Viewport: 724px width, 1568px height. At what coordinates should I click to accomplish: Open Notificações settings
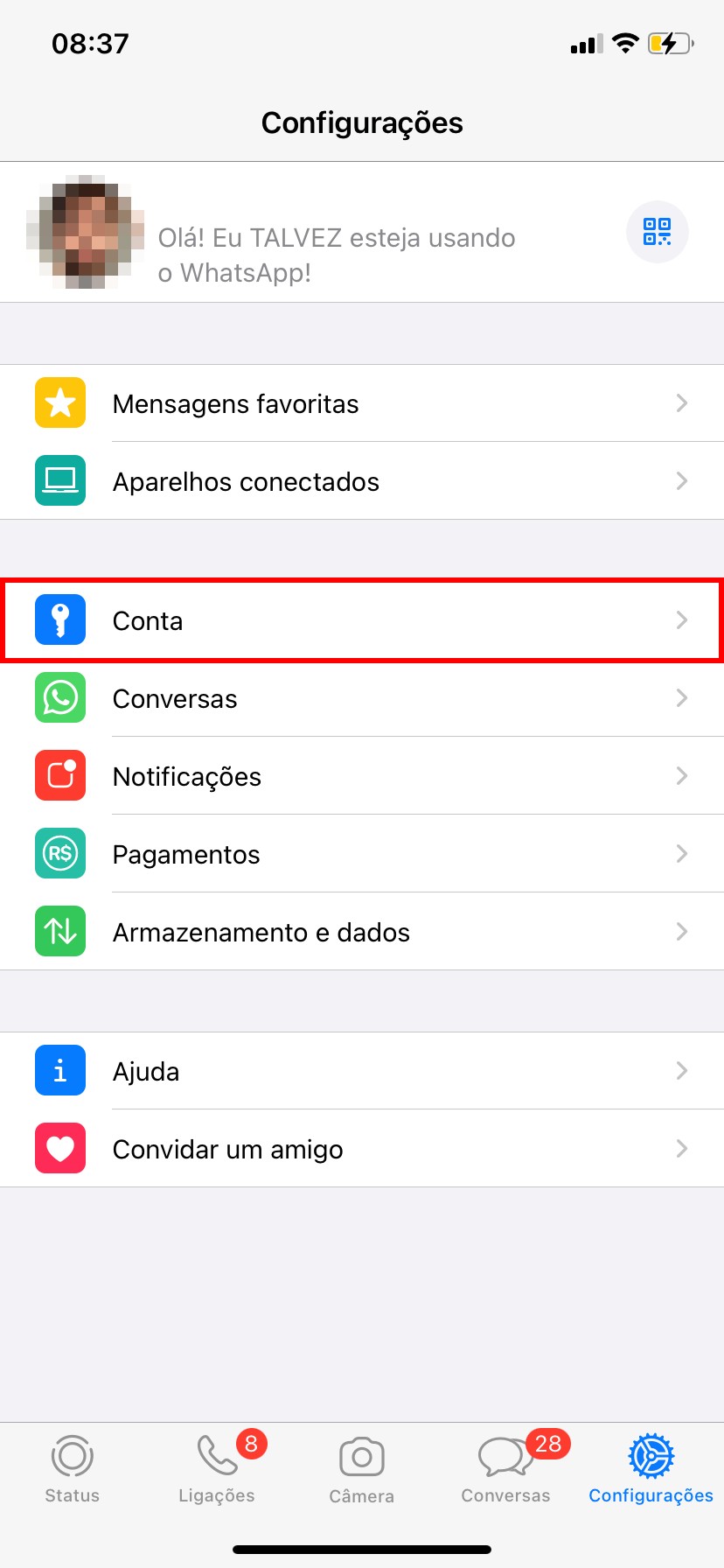pyautogui.click(x=362, y=776)
